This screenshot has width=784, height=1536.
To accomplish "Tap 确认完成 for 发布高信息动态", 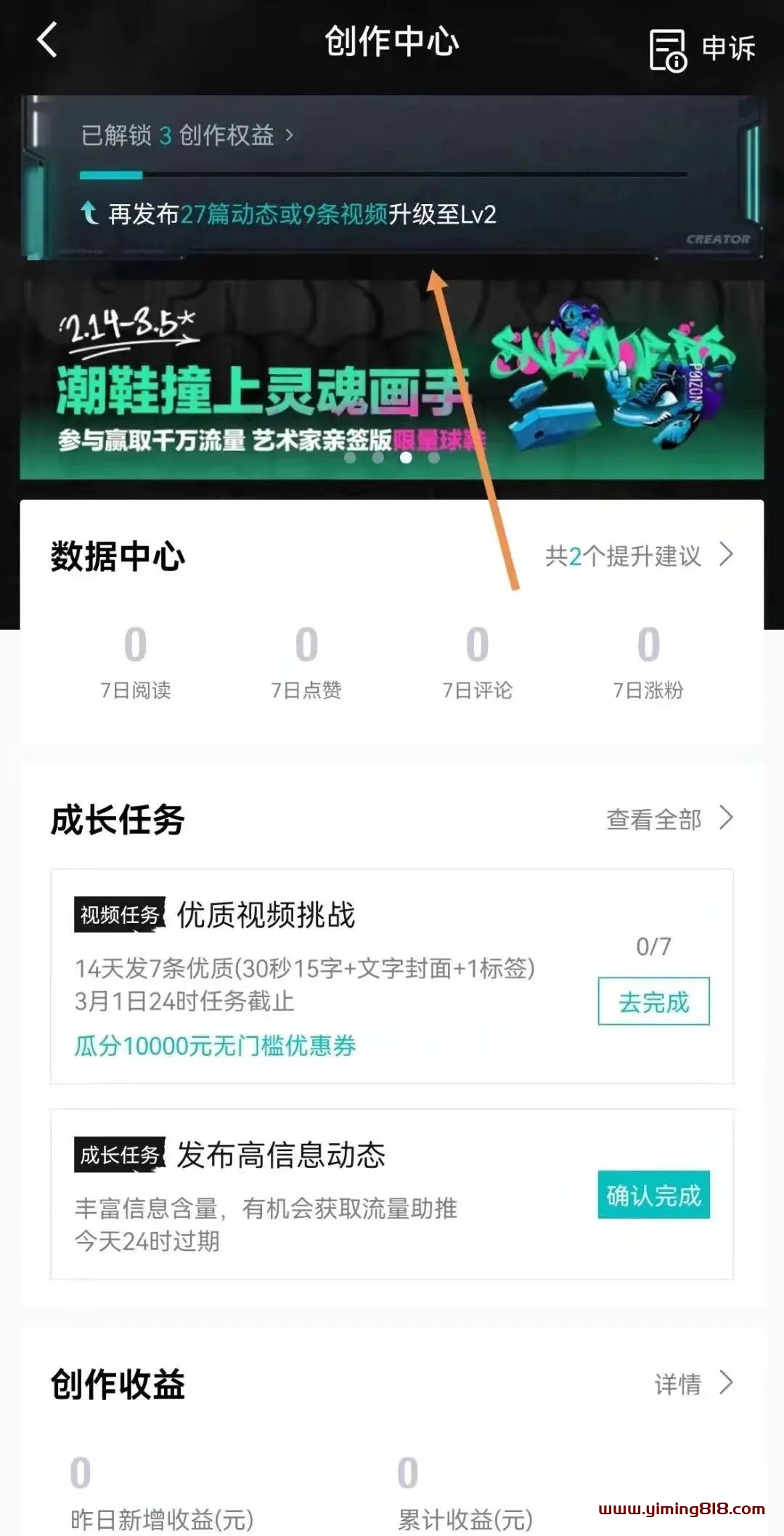I will (653, 1195).
